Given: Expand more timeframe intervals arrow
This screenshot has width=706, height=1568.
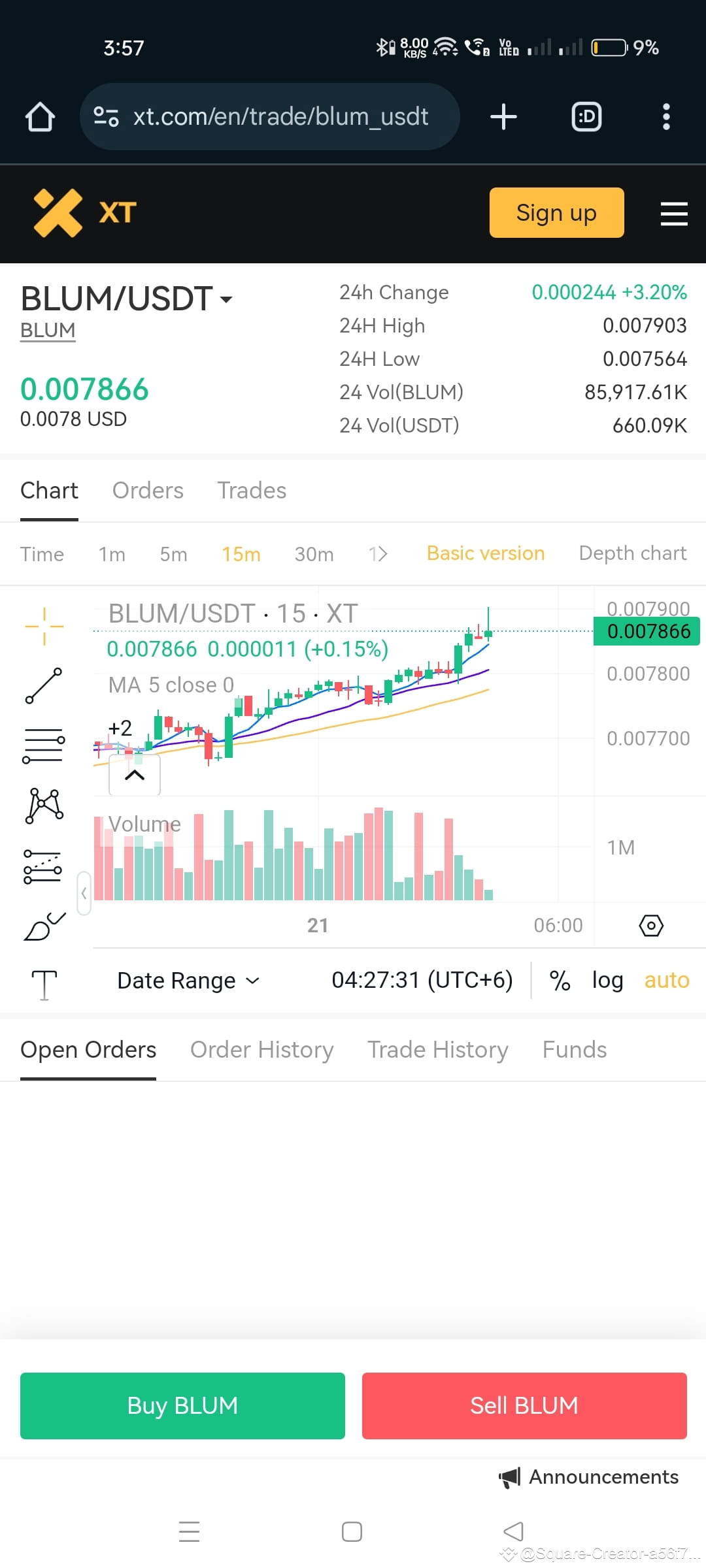Looking at the screenshot, I should click(x=378, y=553).
